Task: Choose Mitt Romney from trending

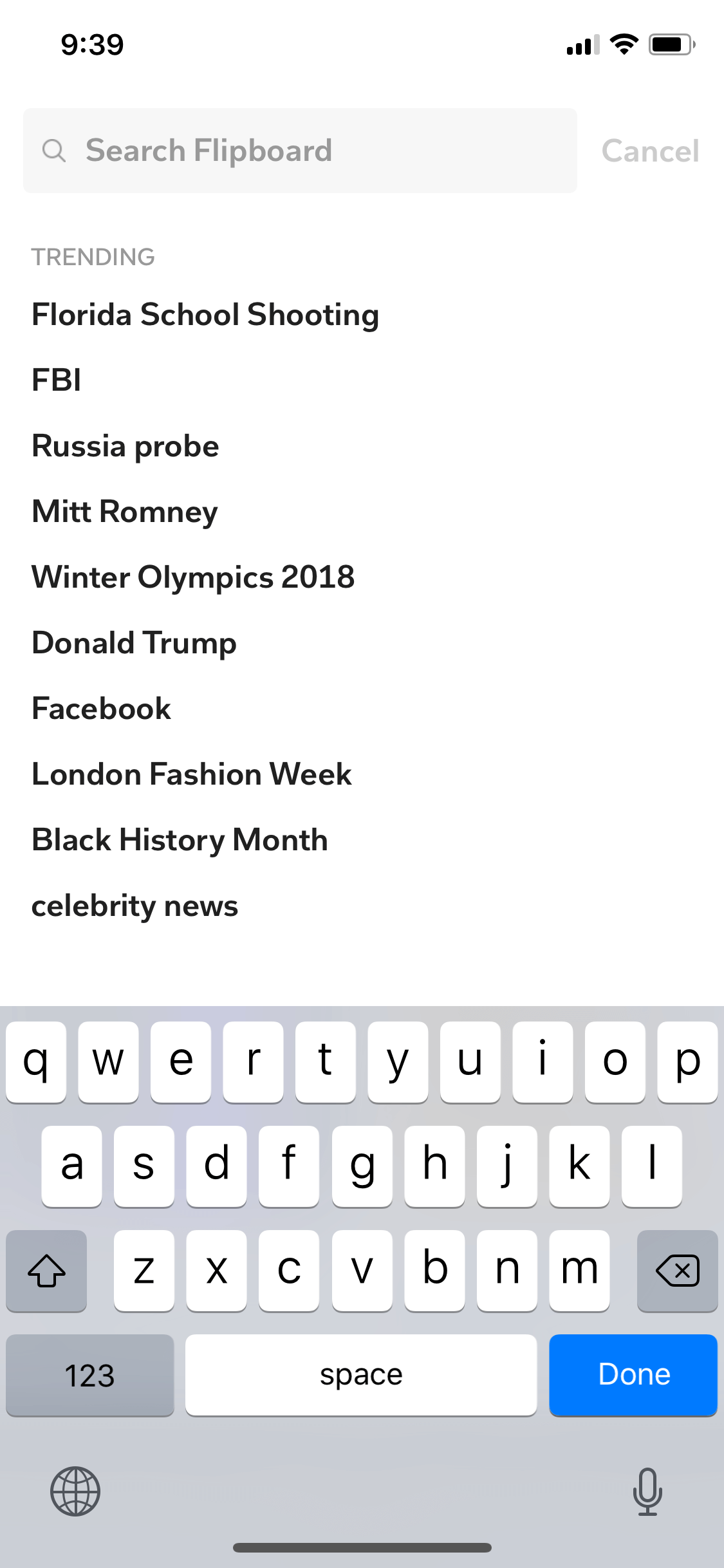Action: point(125,512)
